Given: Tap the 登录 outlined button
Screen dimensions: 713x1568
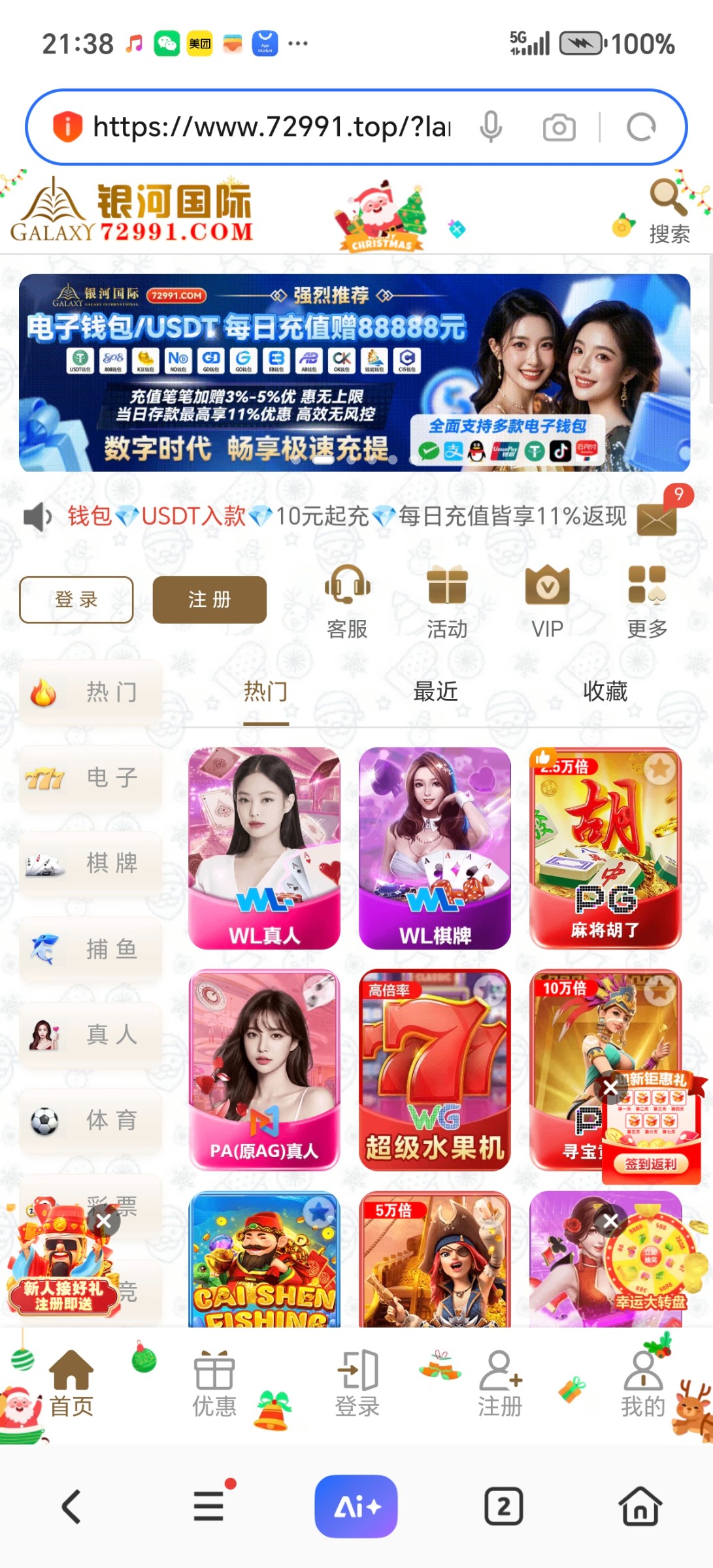Looking at the screenshot, I should point(76,599).
